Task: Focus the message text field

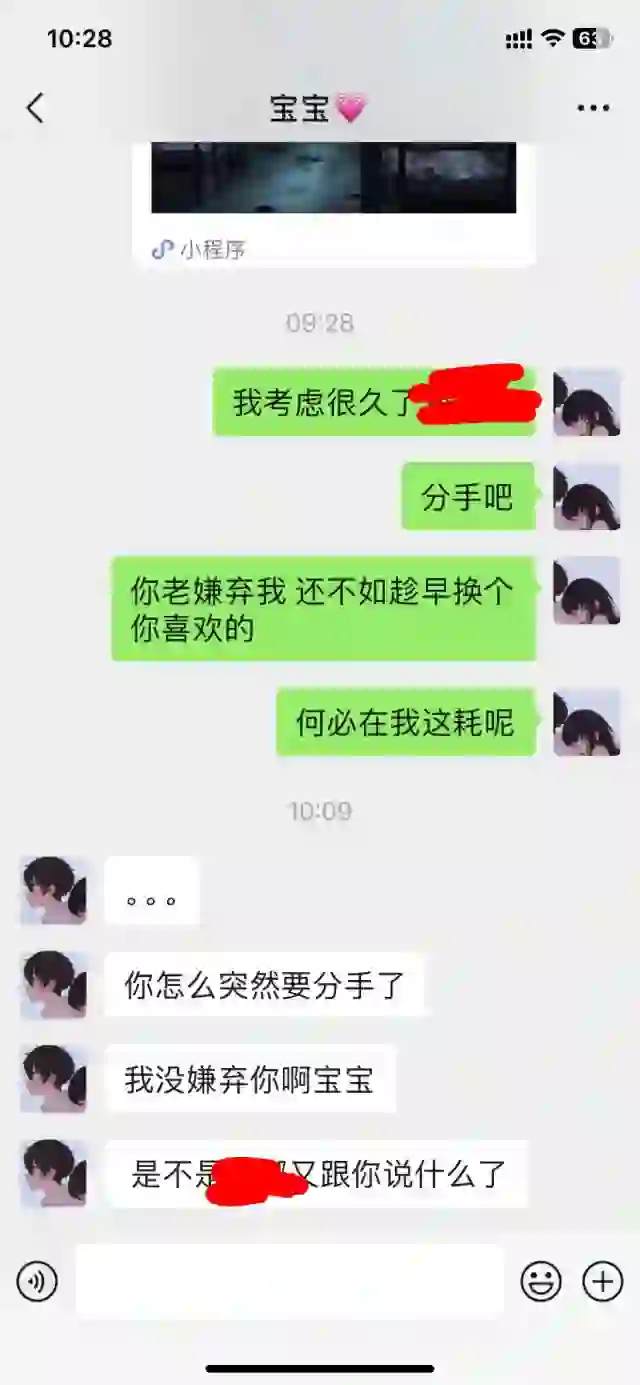Action: click(290, 1281)
